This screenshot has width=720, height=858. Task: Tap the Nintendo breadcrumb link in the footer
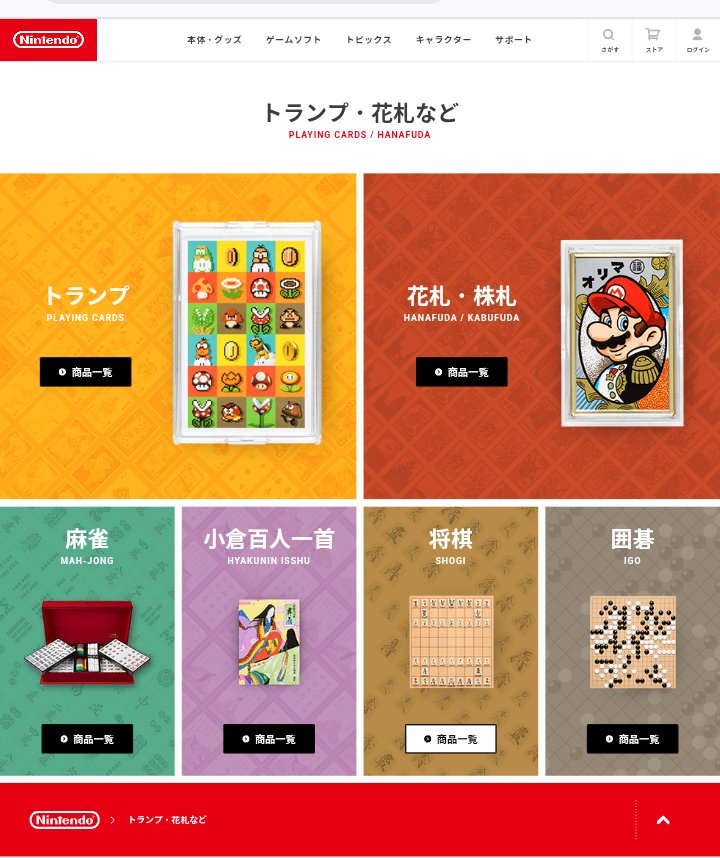pyautogui.click(x=64, y=820)
